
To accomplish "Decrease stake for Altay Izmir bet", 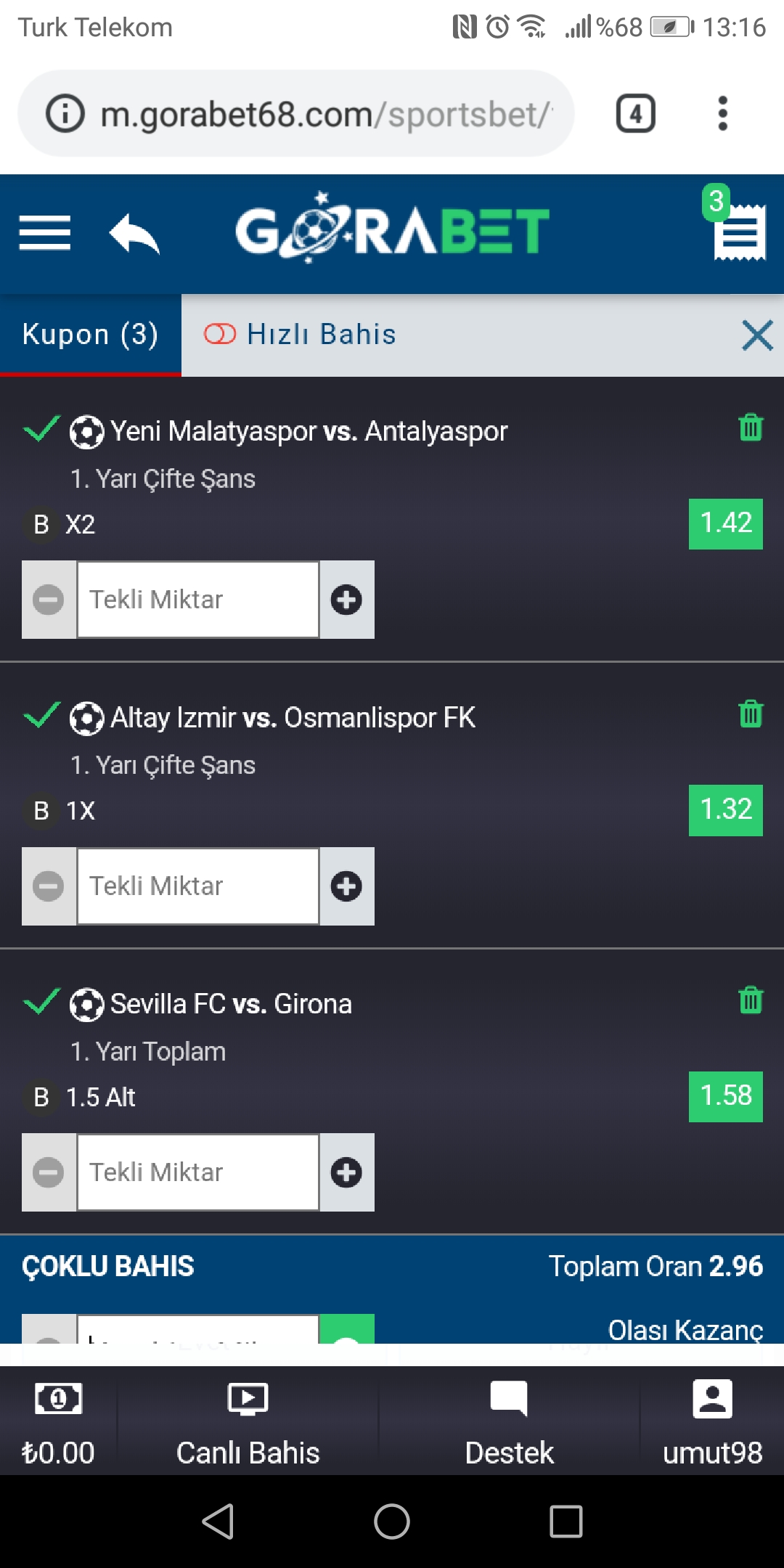I will tap(49, 886).
